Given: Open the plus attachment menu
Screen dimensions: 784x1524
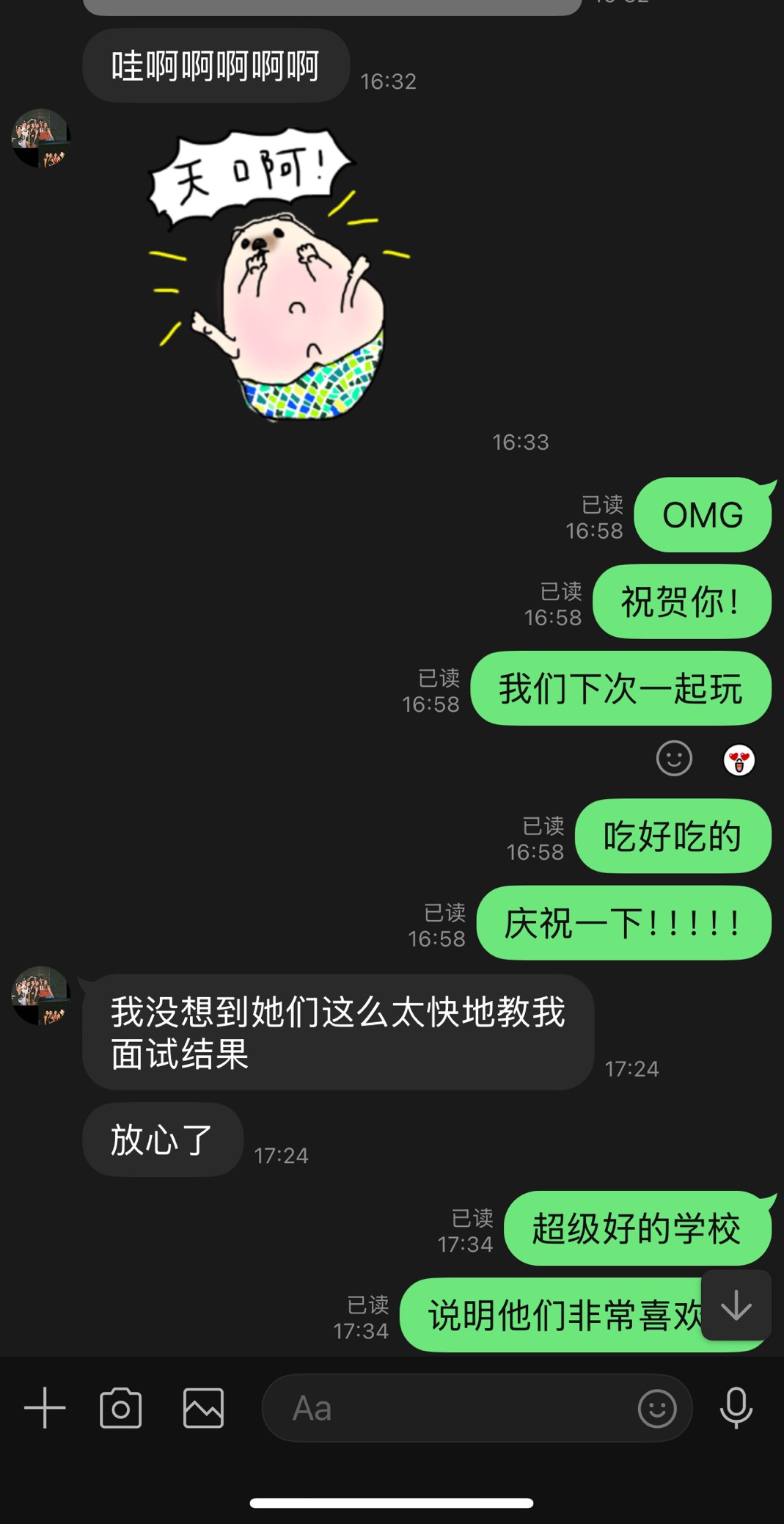Looking at the screenshot, I should [x=45, y=1408].
